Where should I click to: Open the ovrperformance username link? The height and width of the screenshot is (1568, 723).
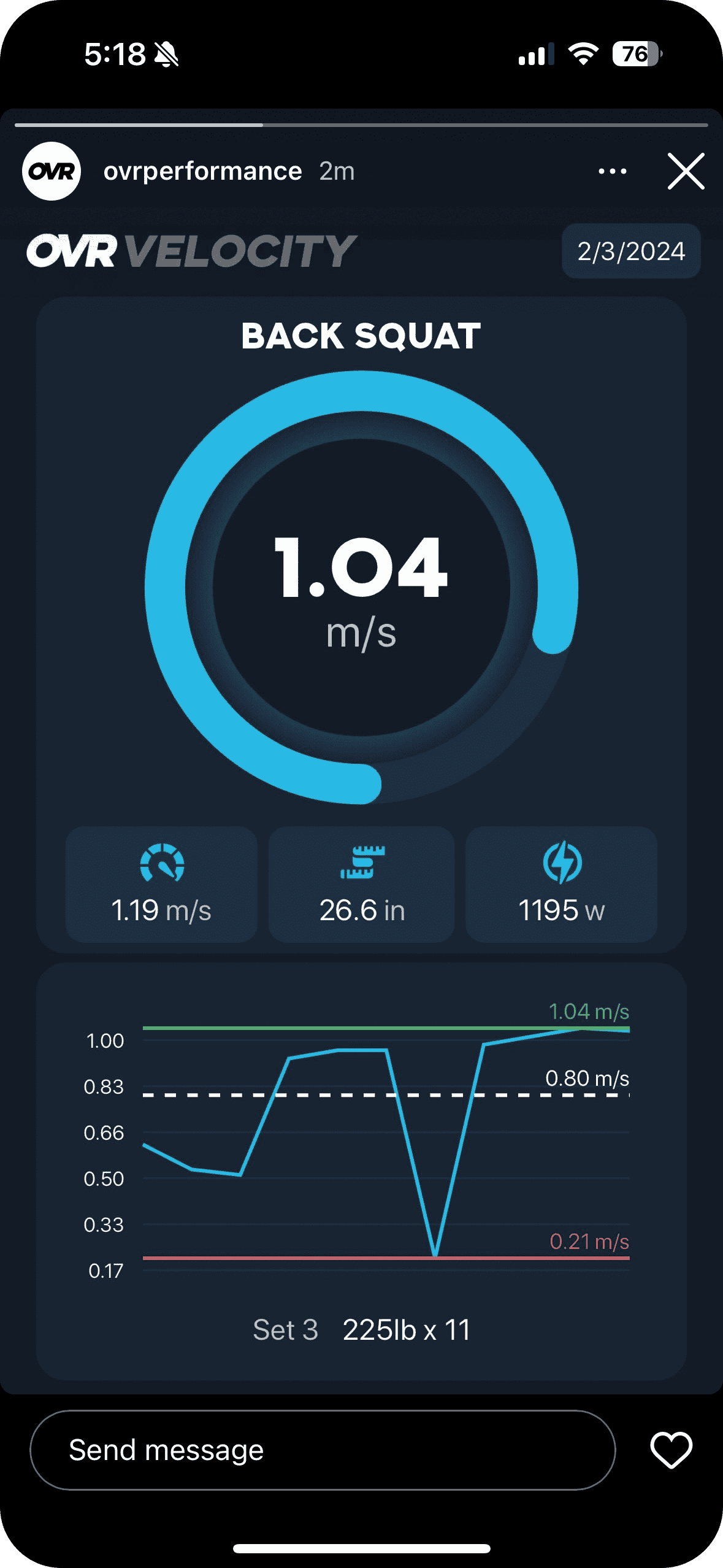coord(202,171)
